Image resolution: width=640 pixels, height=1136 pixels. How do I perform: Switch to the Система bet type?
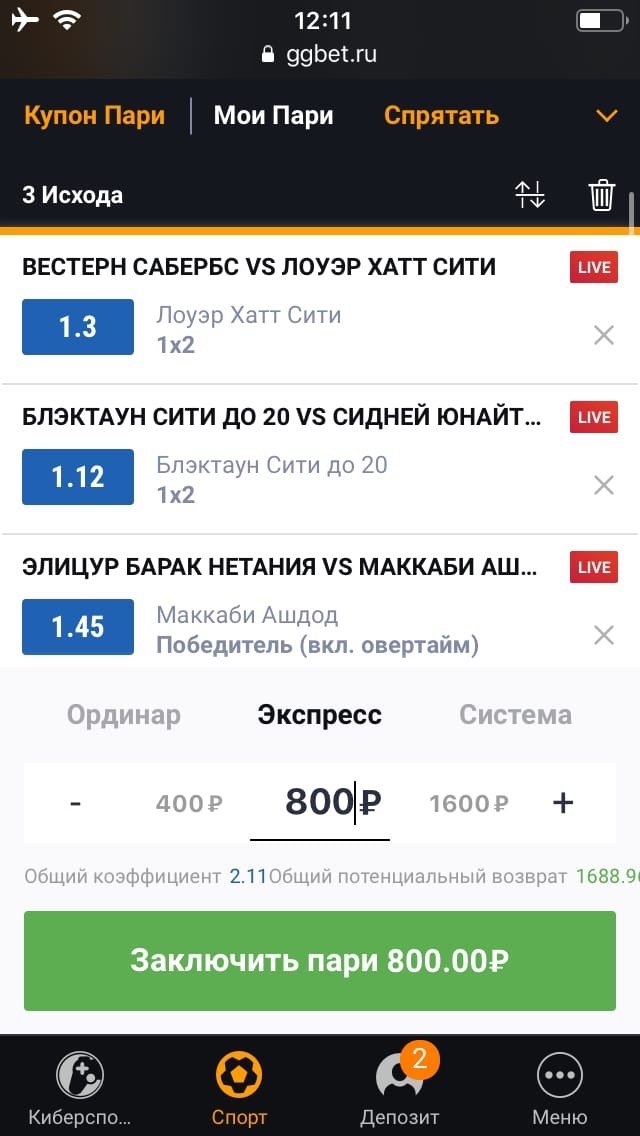click(x=515, y=715)
